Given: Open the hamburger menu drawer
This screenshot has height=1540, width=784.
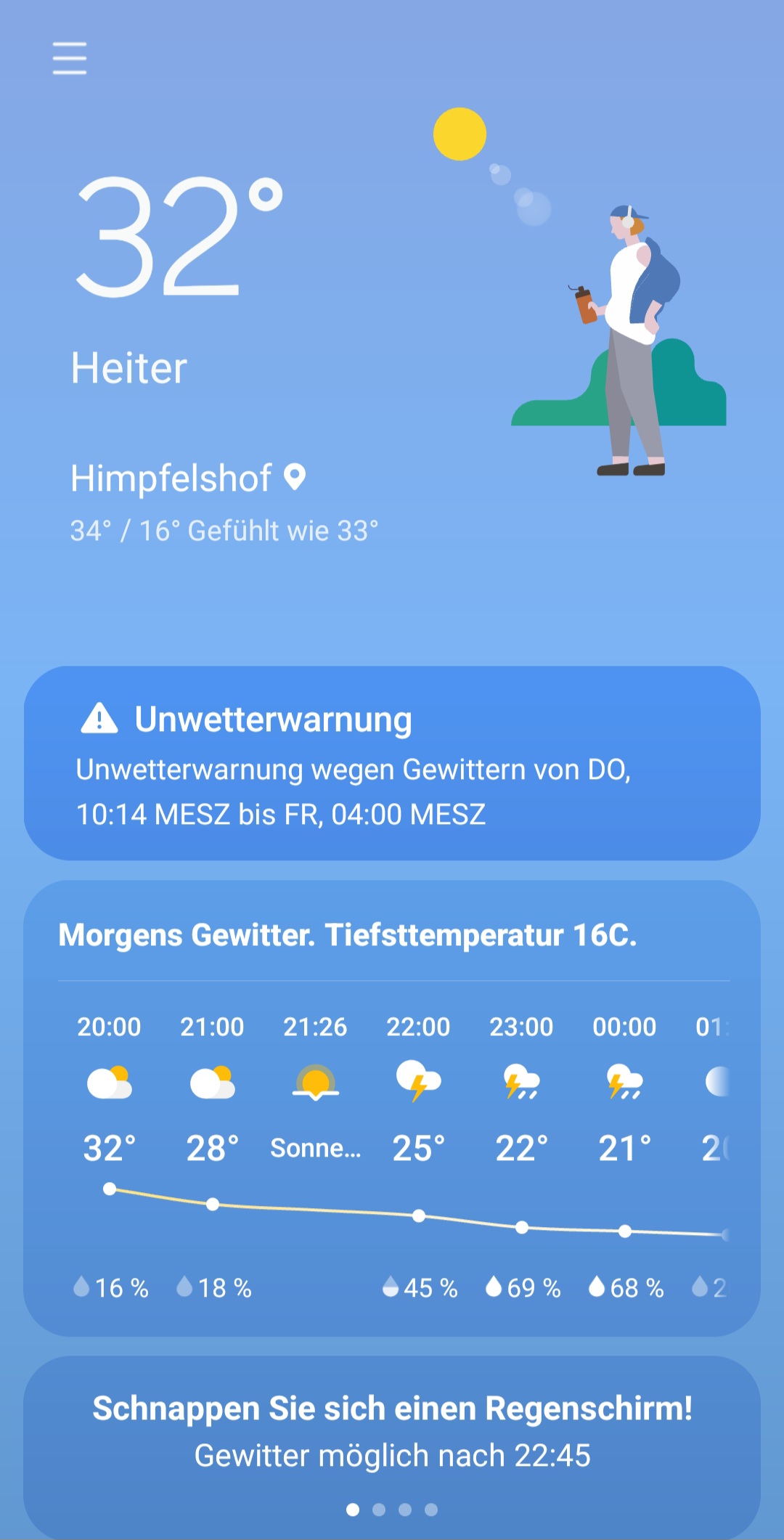Looking at the screenshot, I should click(70, 58).
